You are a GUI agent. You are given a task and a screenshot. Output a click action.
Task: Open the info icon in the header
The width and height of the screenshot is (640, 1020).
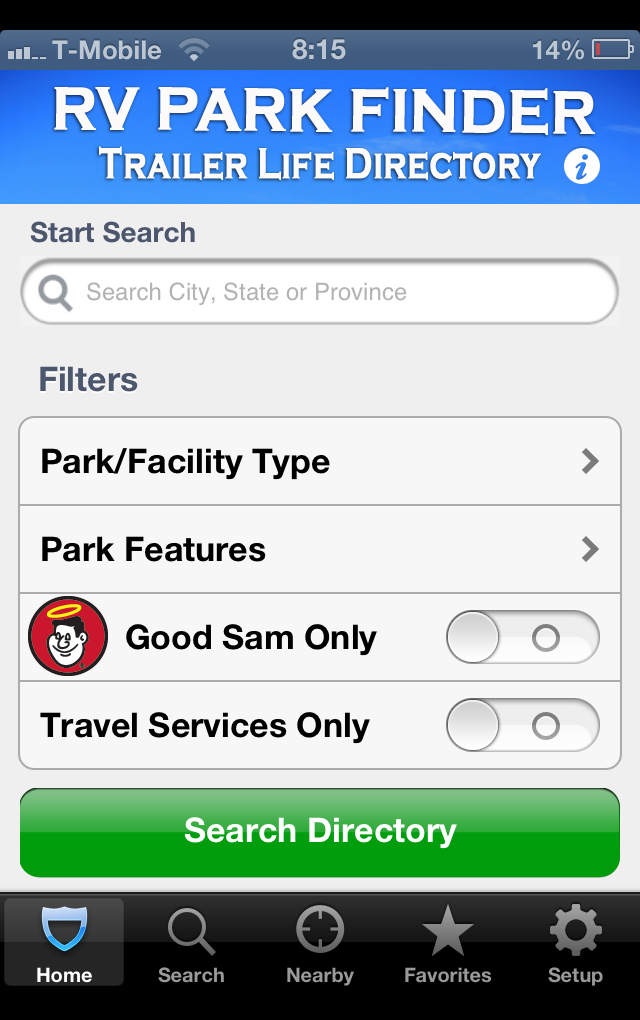tap(581, 167)
